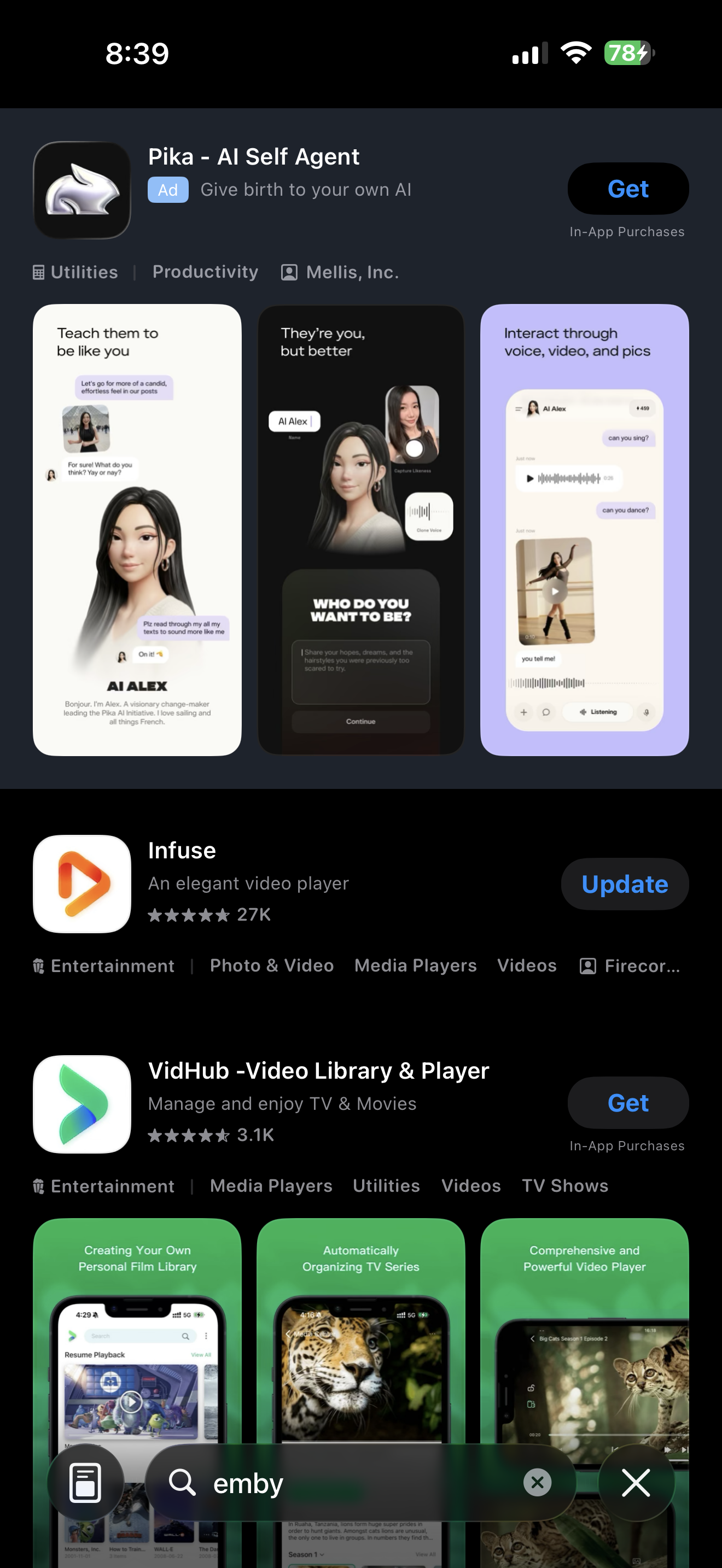Close the search with the X button
The height and width of the screenshot is (1568, 722).
(x=636, y=1482)
